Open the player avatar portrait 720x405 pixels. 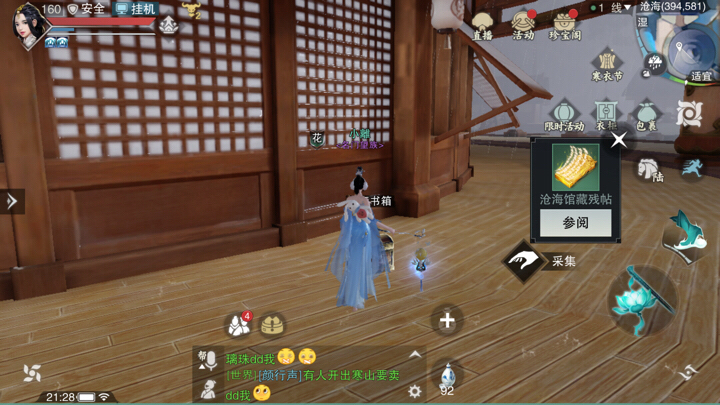(30, 22)
